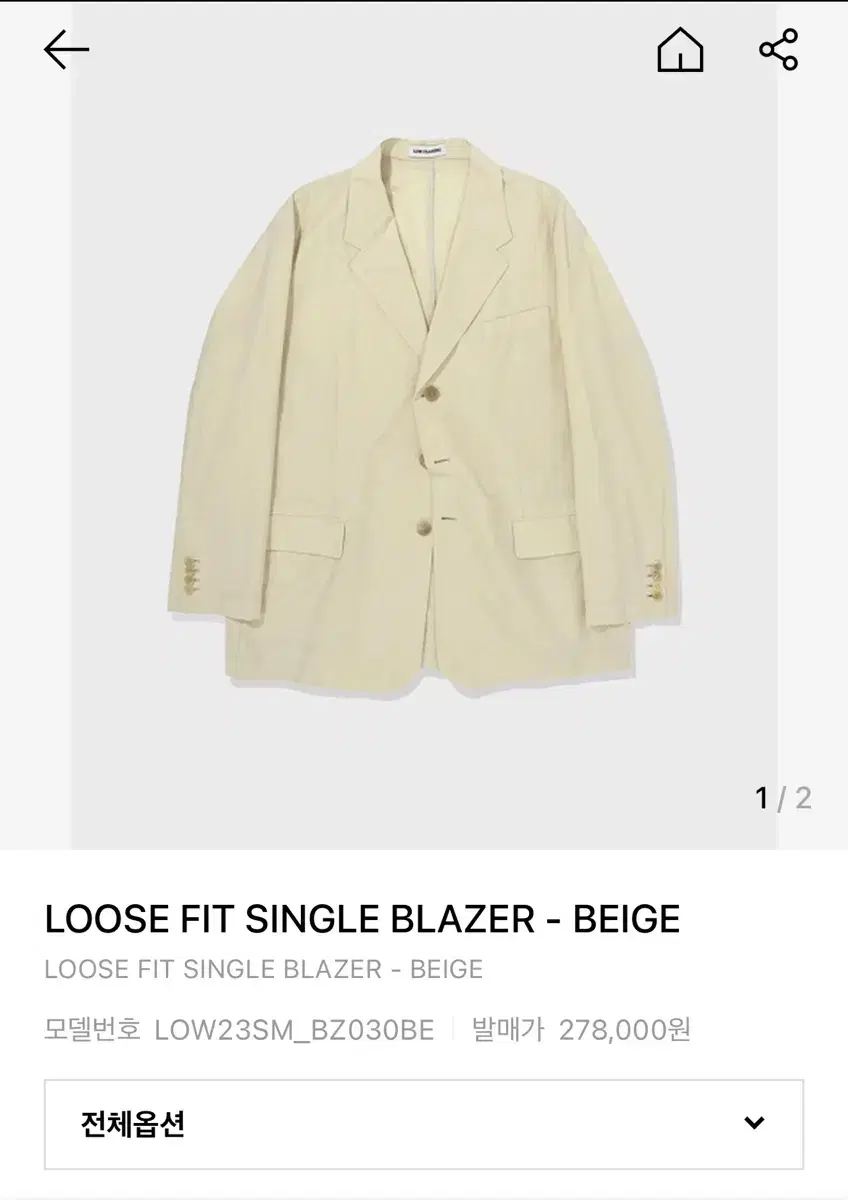848x1200 pixels.
Task: Go back using the arrow icon
Action: click(x=67, y=50)
